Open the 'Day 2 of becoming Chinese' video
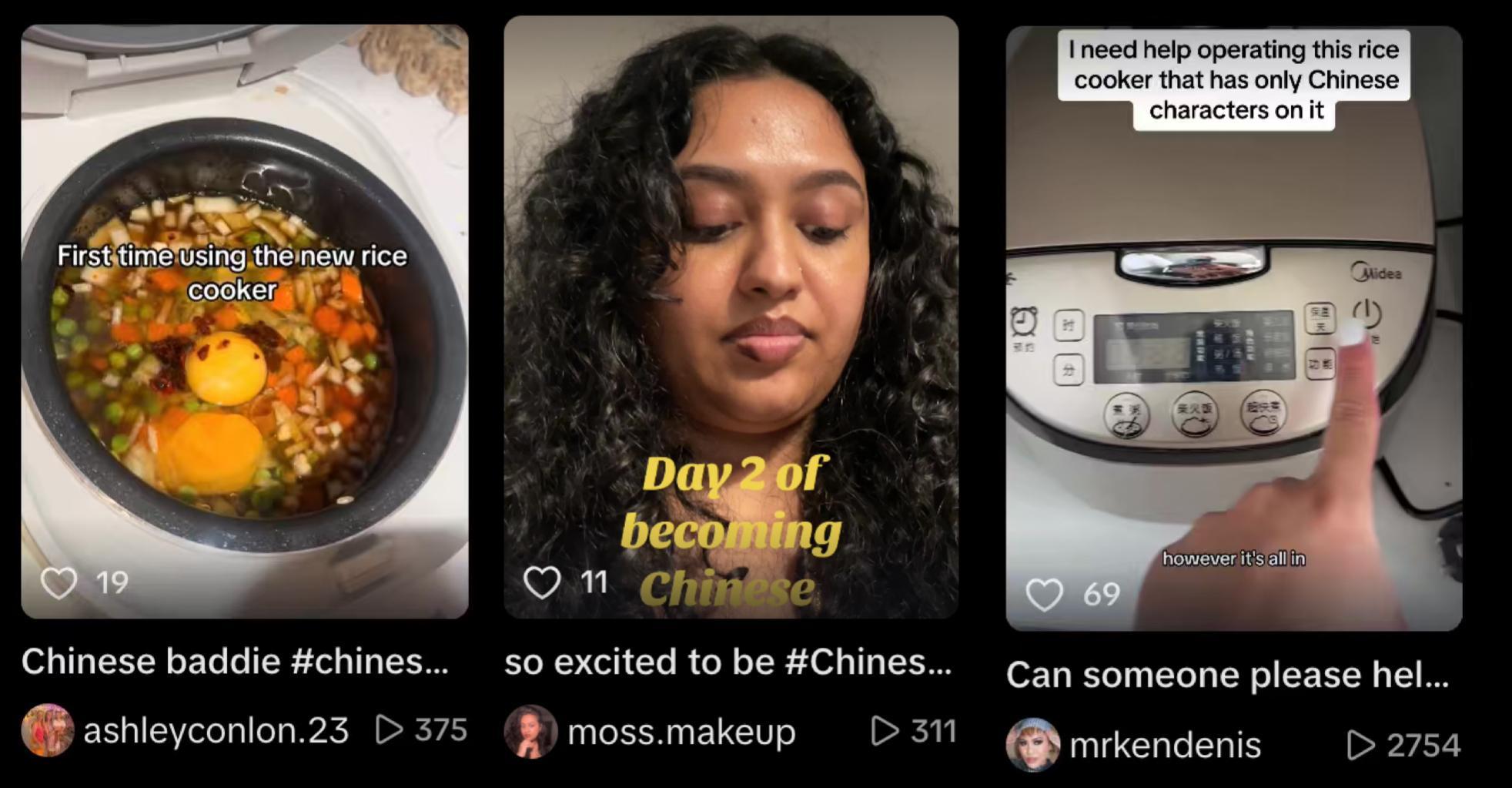 point(731,308)
